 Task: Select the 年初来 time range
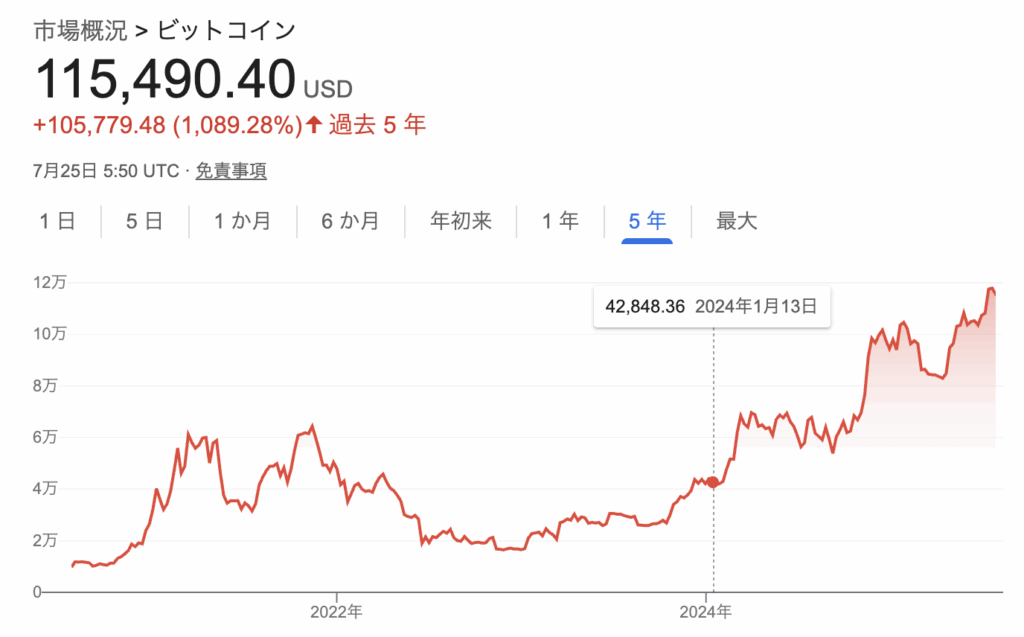(x=460, y=221)
